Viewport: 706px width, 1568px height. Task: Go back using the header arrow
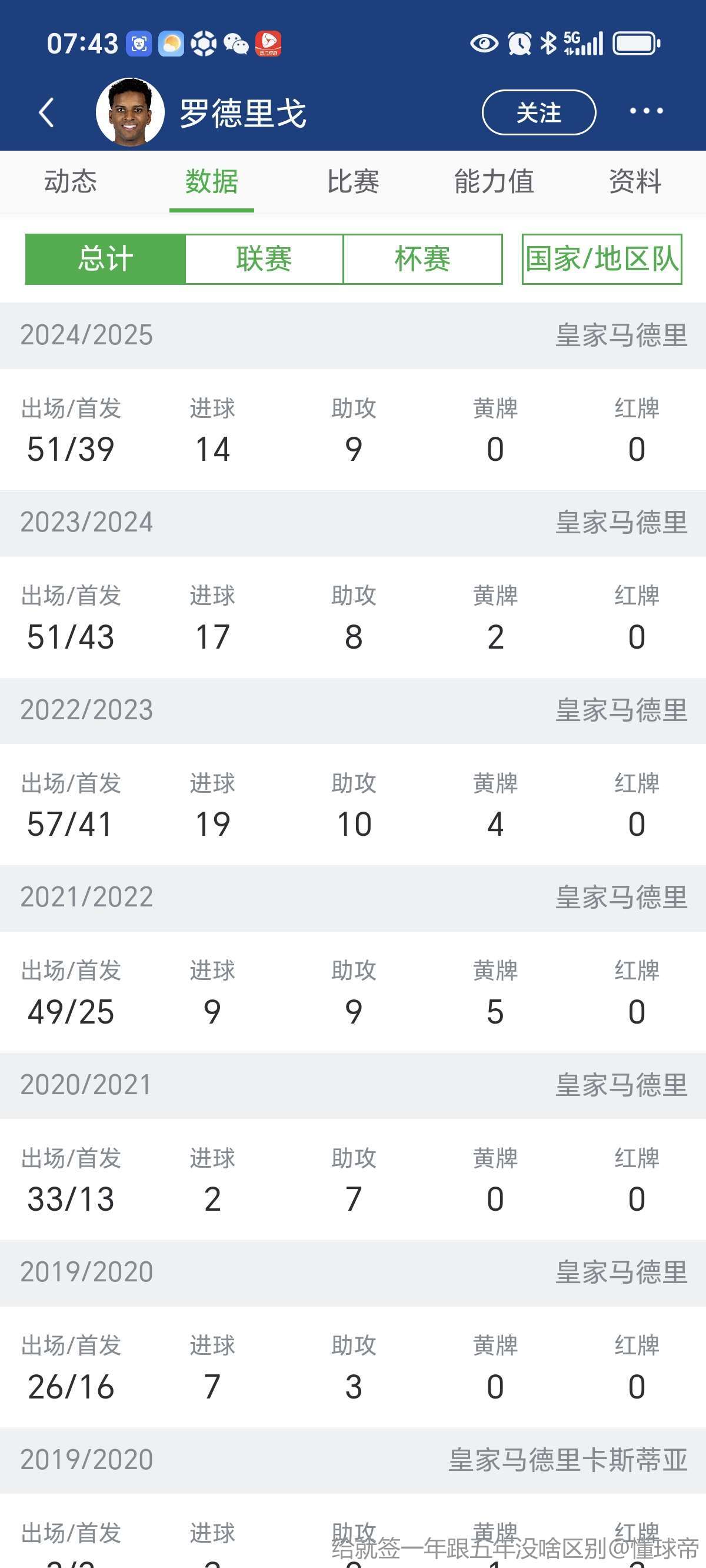coord(46,112)
